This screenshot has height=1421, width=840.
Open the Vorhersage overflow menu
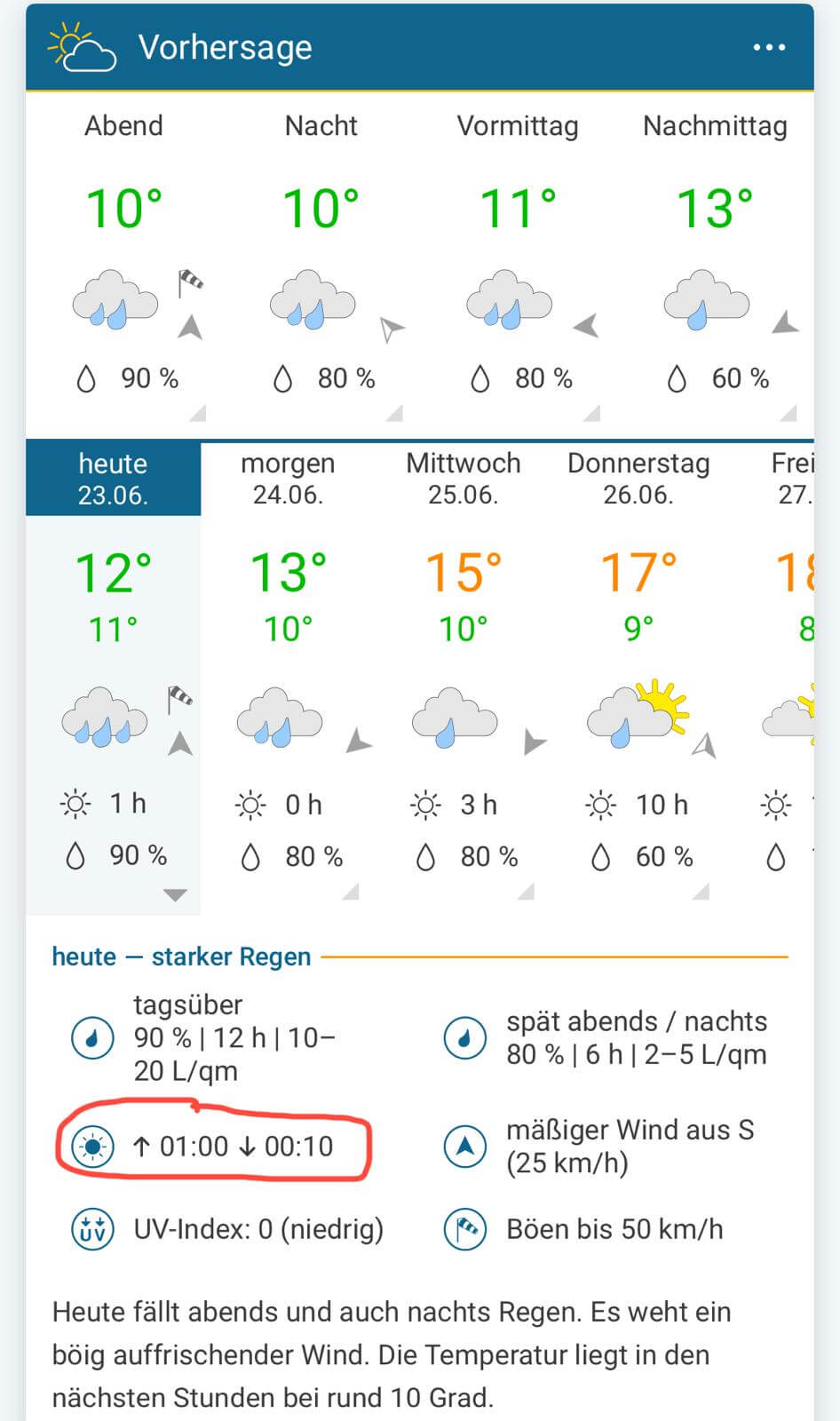[768, 47]
